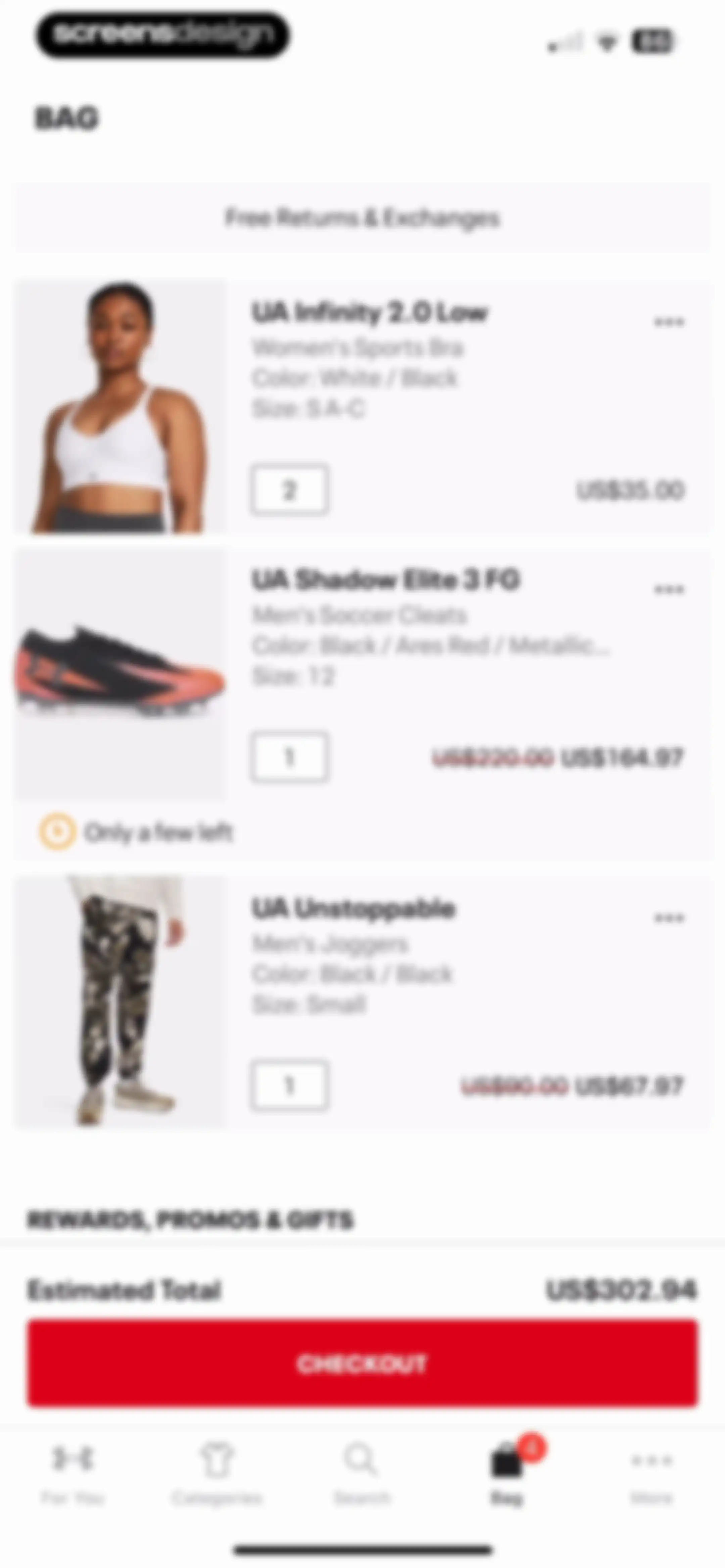The height and width of the screenshot is (1568, 725).
Task: Open options menu for UA Infinity 2.0 Low
Action: tap(669, 321)
